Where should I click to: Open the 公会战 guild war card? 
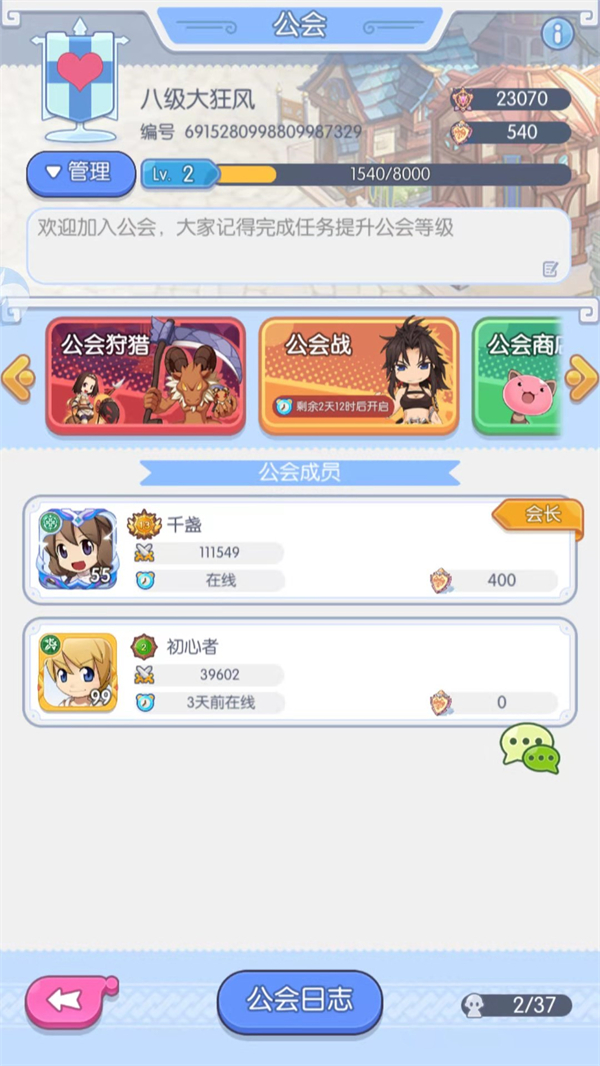pos(359,376)
